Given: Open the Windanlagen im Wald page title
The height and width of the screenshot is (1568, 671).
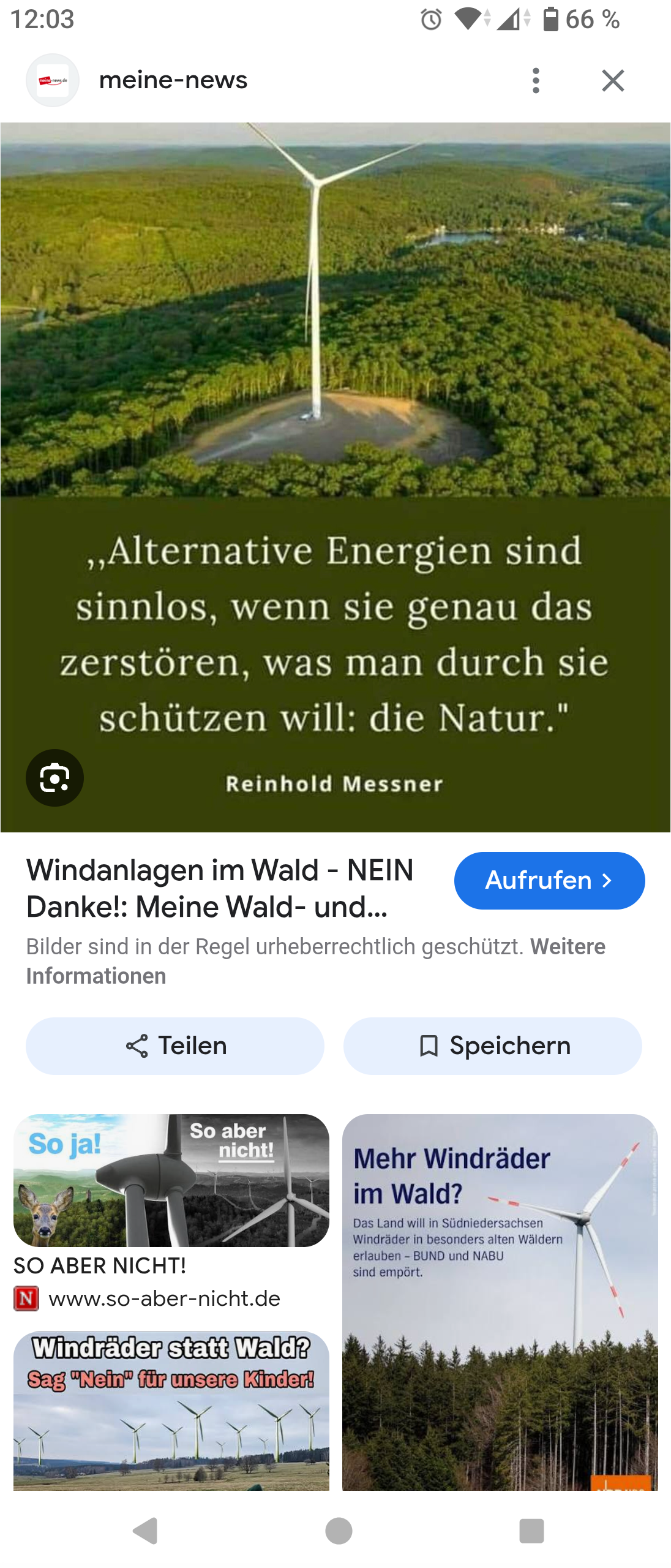Looking at the screenshot, I should [220, 888].
